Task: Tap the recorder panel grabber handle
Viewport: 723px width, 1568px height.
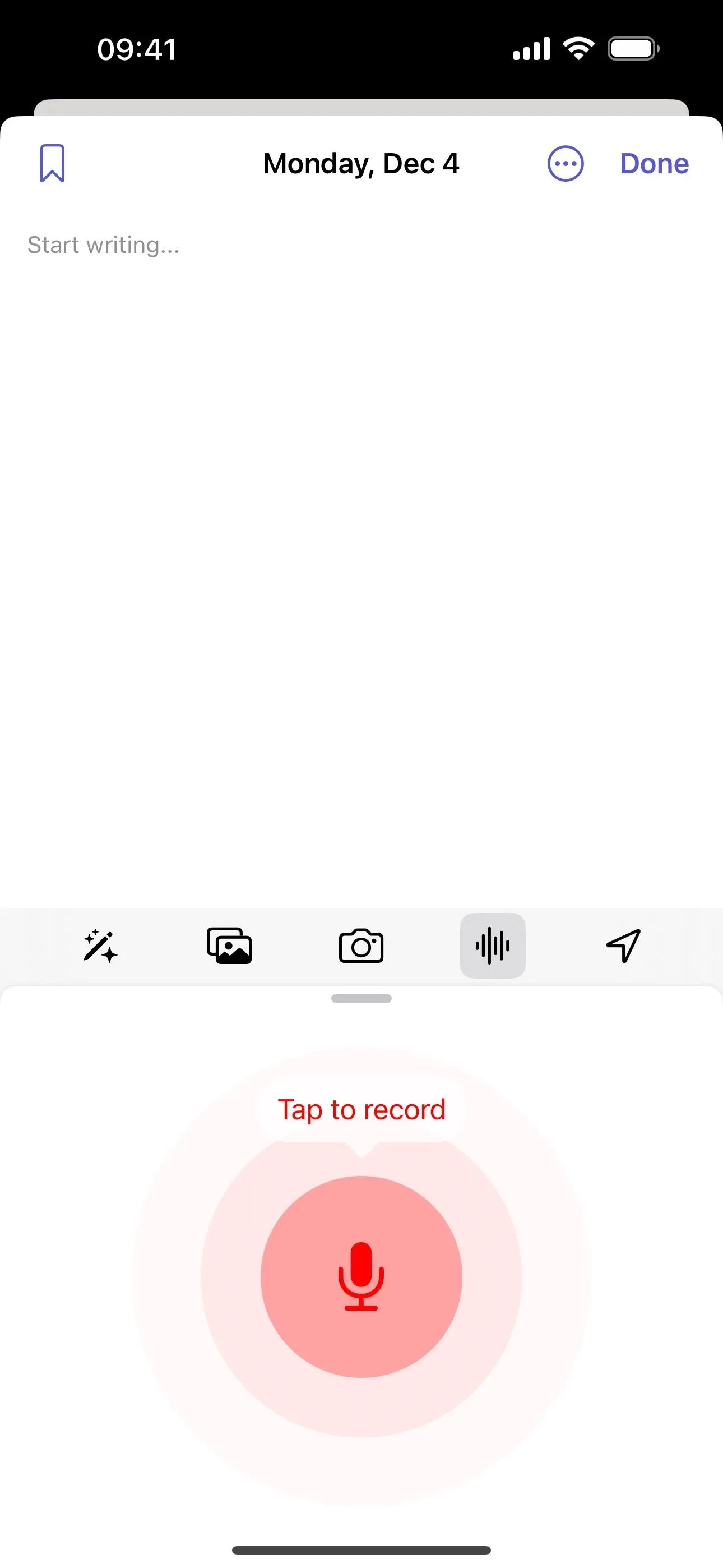Action: [361, 998]
